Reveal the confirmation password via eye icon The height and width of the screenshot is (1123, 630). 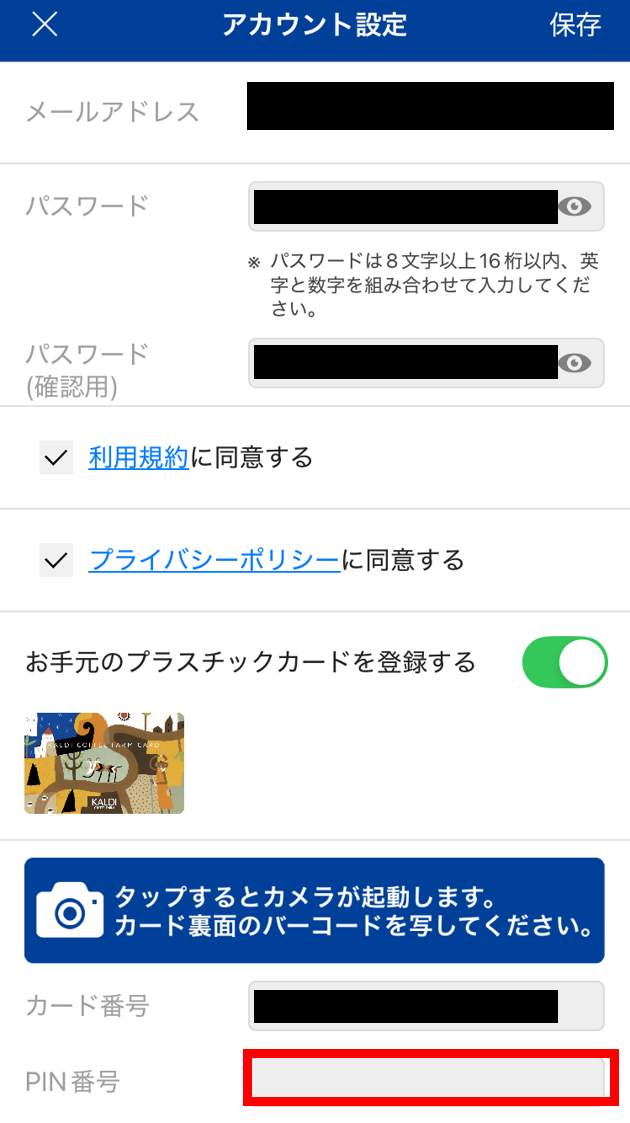[x=574, y=363]
